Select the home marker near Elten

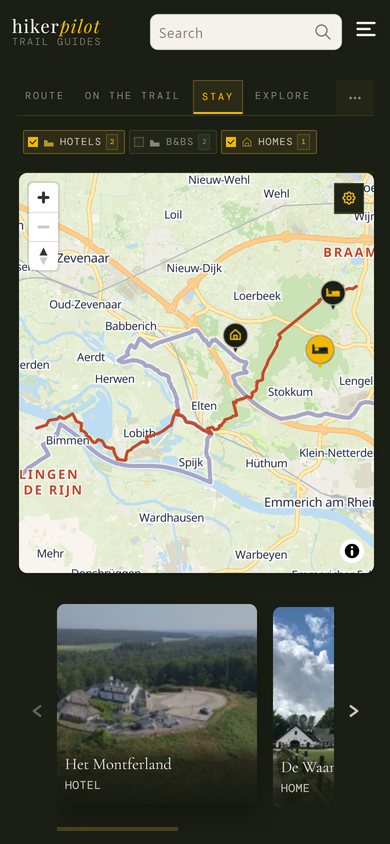235,337
